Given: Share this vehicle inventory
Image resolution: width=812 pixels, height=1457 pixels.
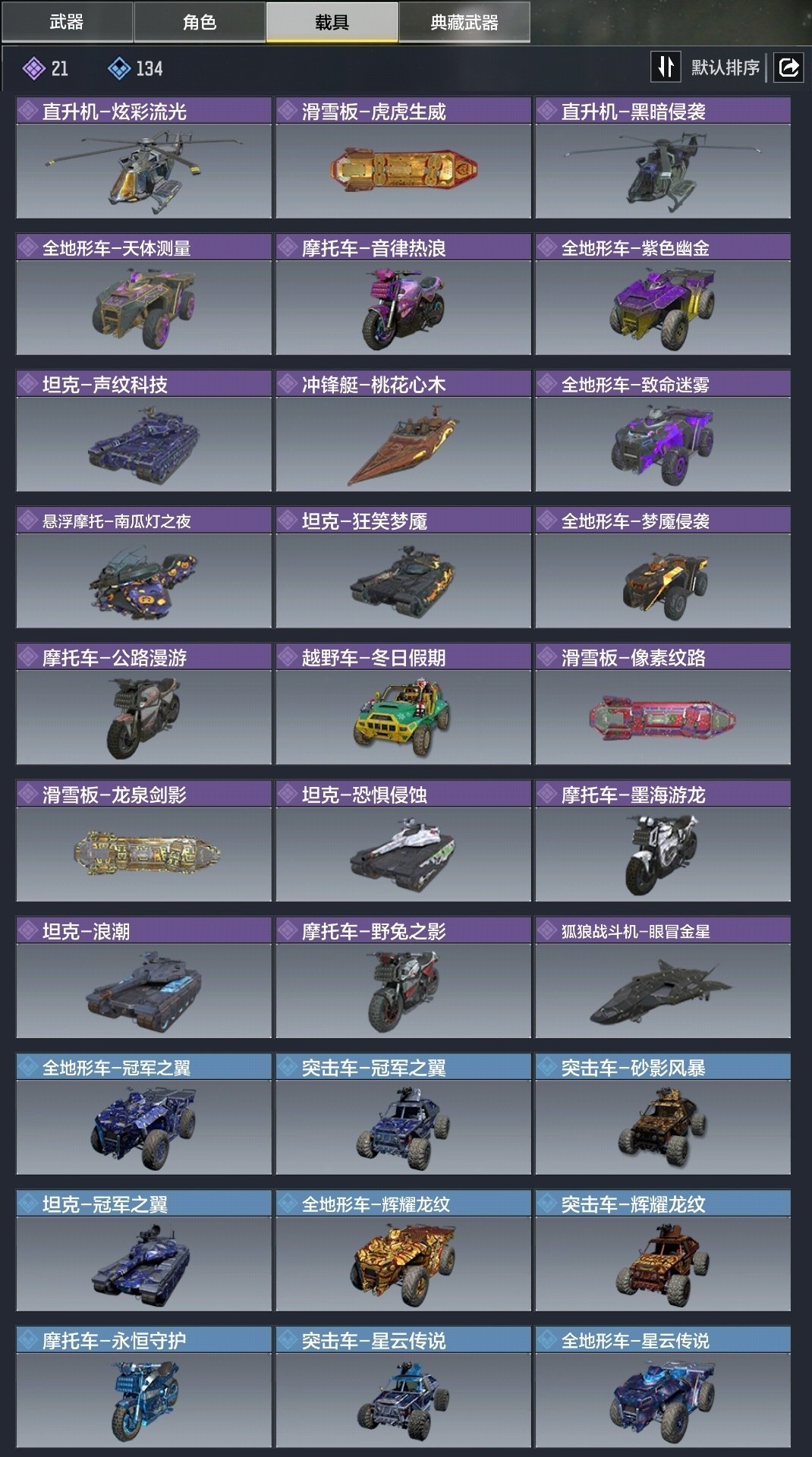Looking at the screenshot, I should click(x=788, y=68).
